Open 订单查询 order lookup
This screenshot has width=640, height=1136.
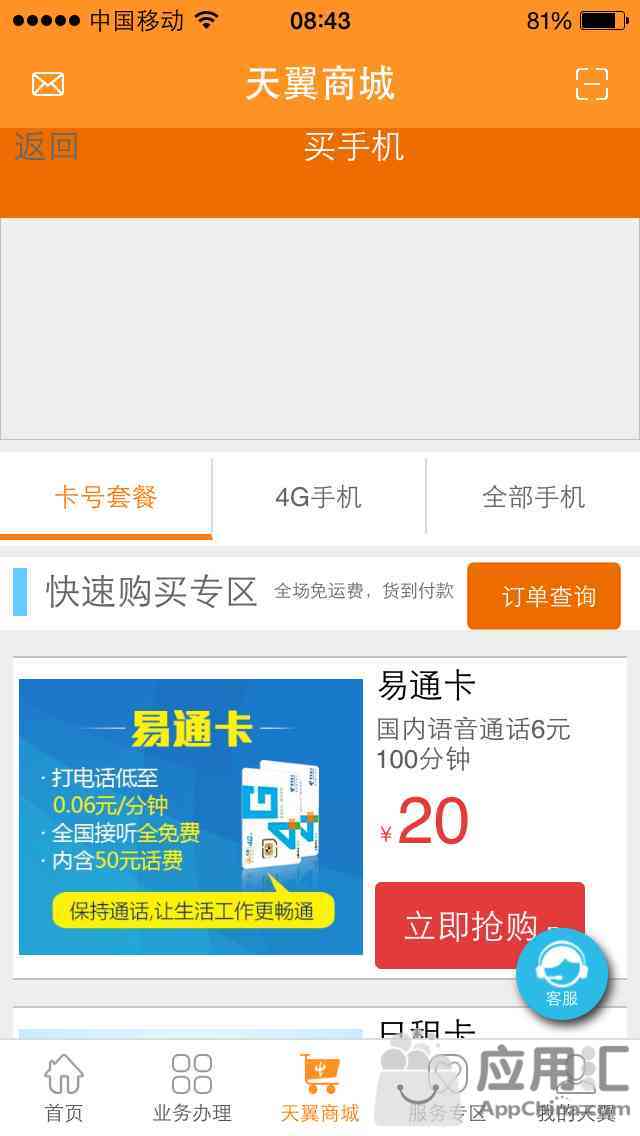[x=543, y=596]
